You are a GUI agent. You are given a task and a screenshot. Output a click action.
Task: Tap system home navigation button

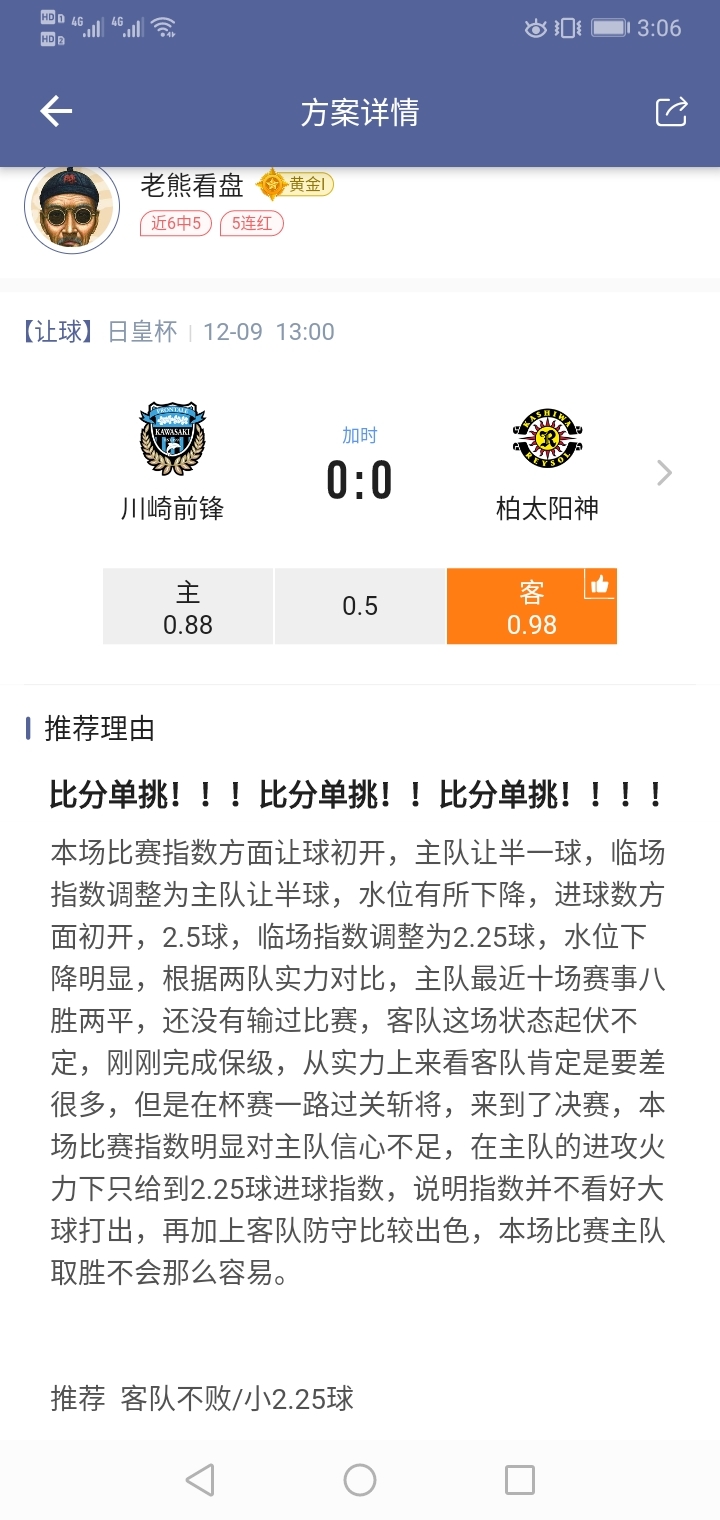pos(360,1480)
